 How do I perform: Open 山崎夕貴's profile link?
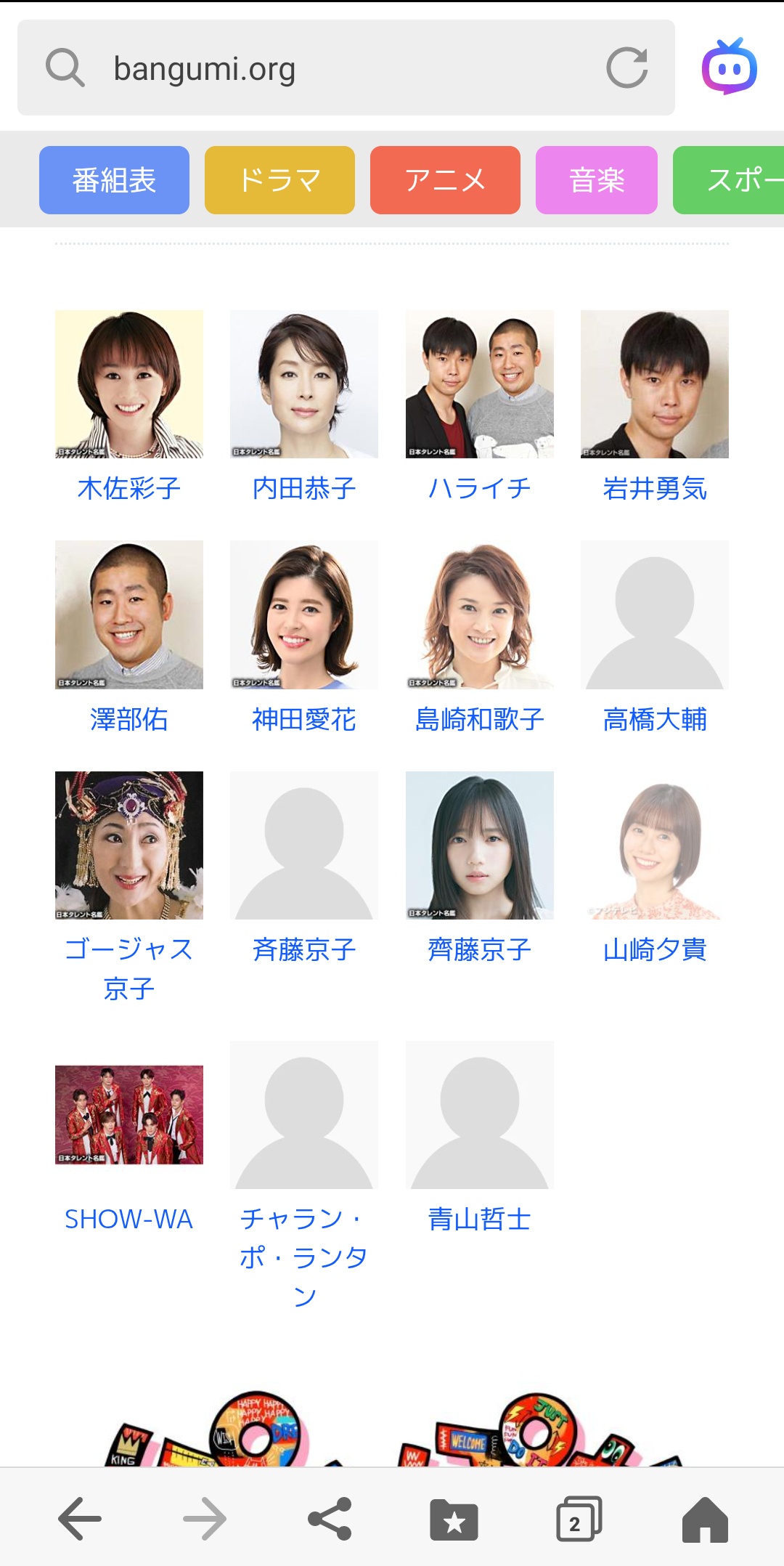pyautogui.click(x=654, y=949)
